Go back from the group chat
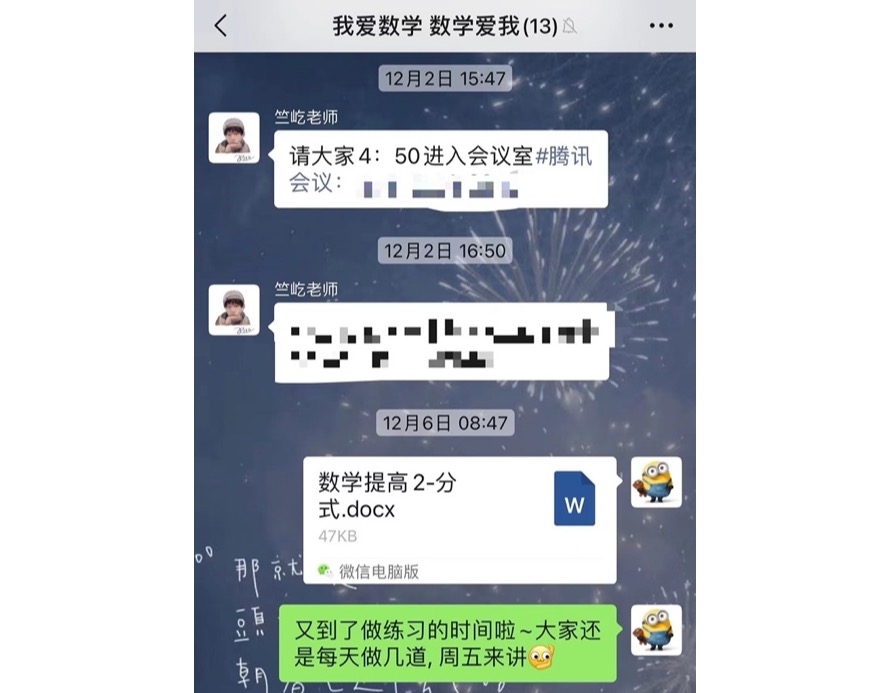890x693 pixels. (x=221, y=26)
